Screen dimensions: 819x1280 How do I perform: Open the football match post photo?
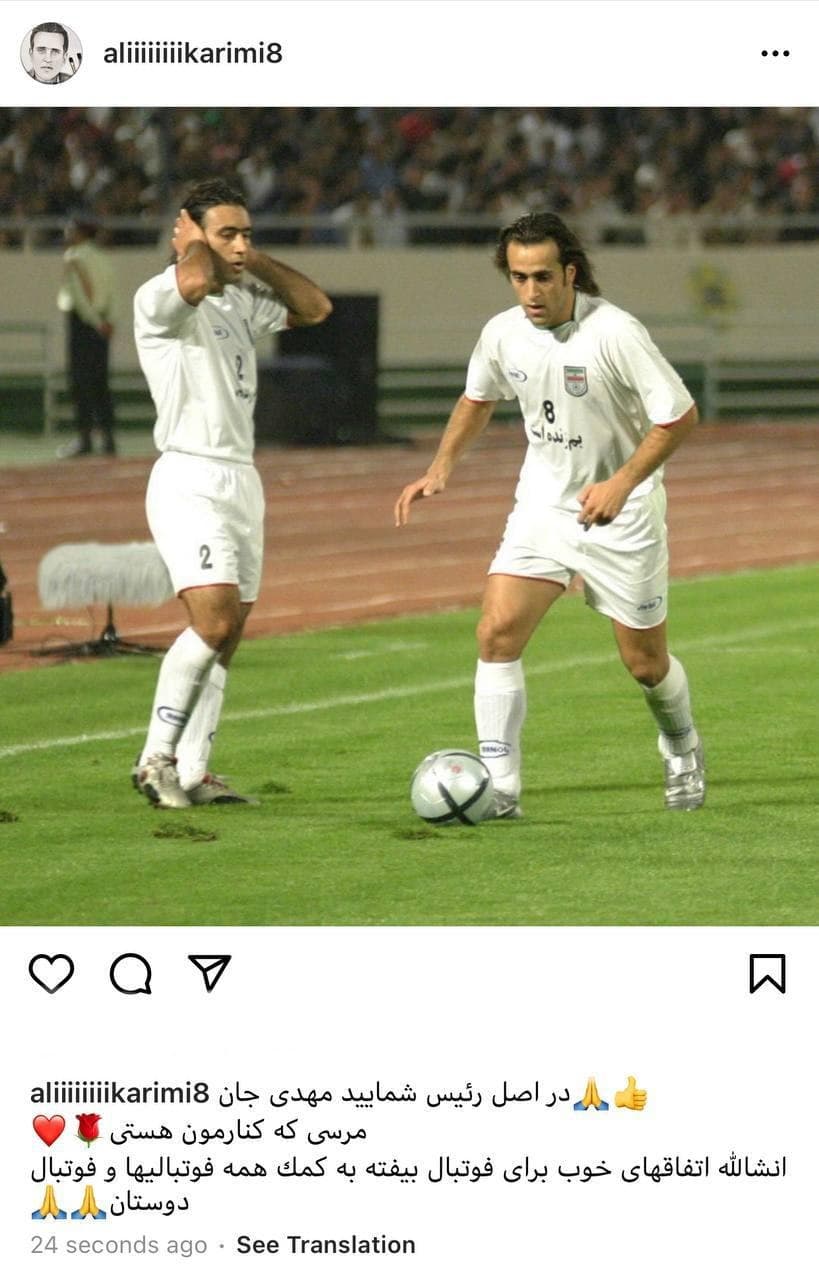coord(409,516)
